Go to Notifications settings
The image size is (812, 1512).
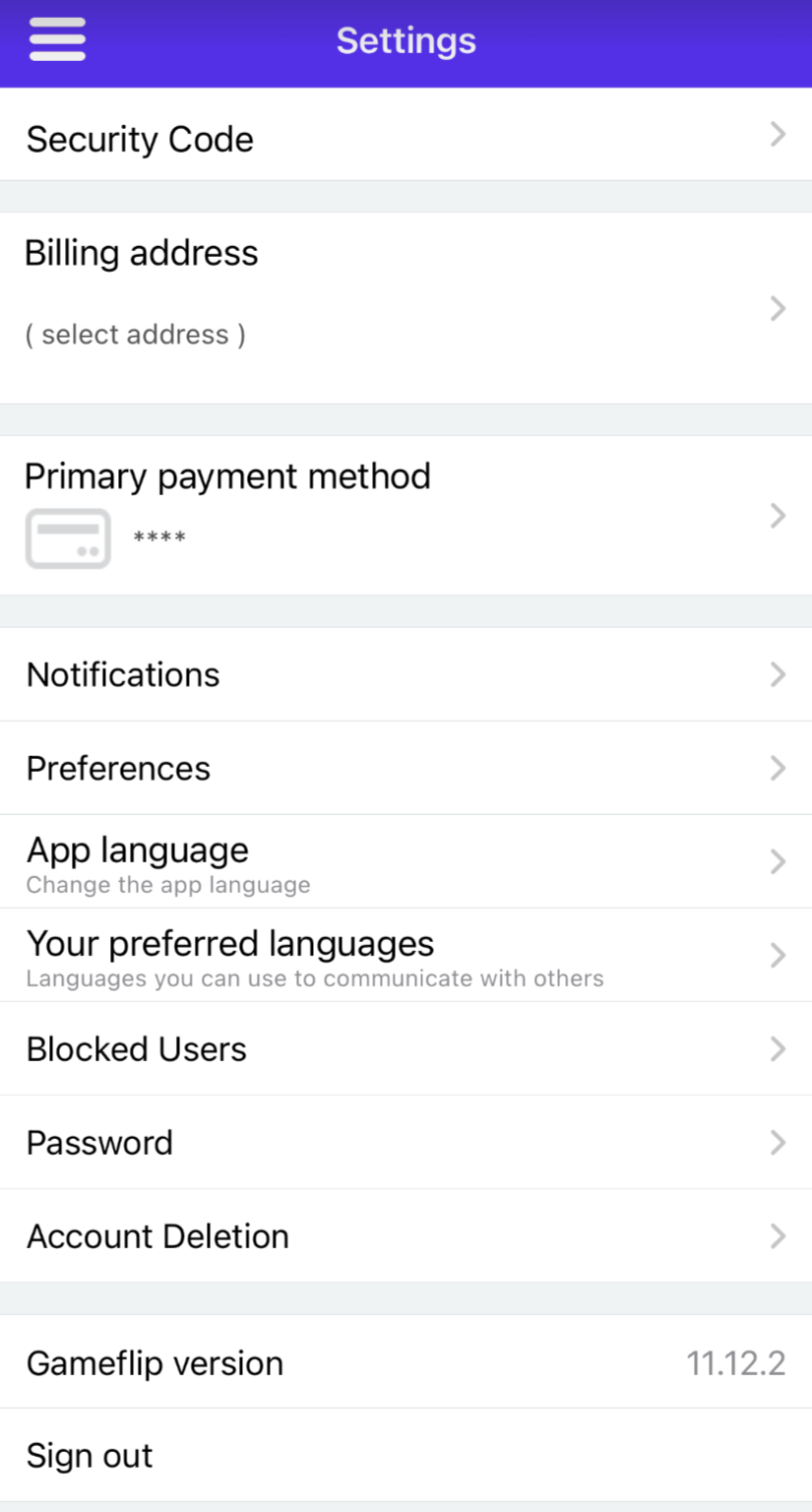click(x=406, y=674)
